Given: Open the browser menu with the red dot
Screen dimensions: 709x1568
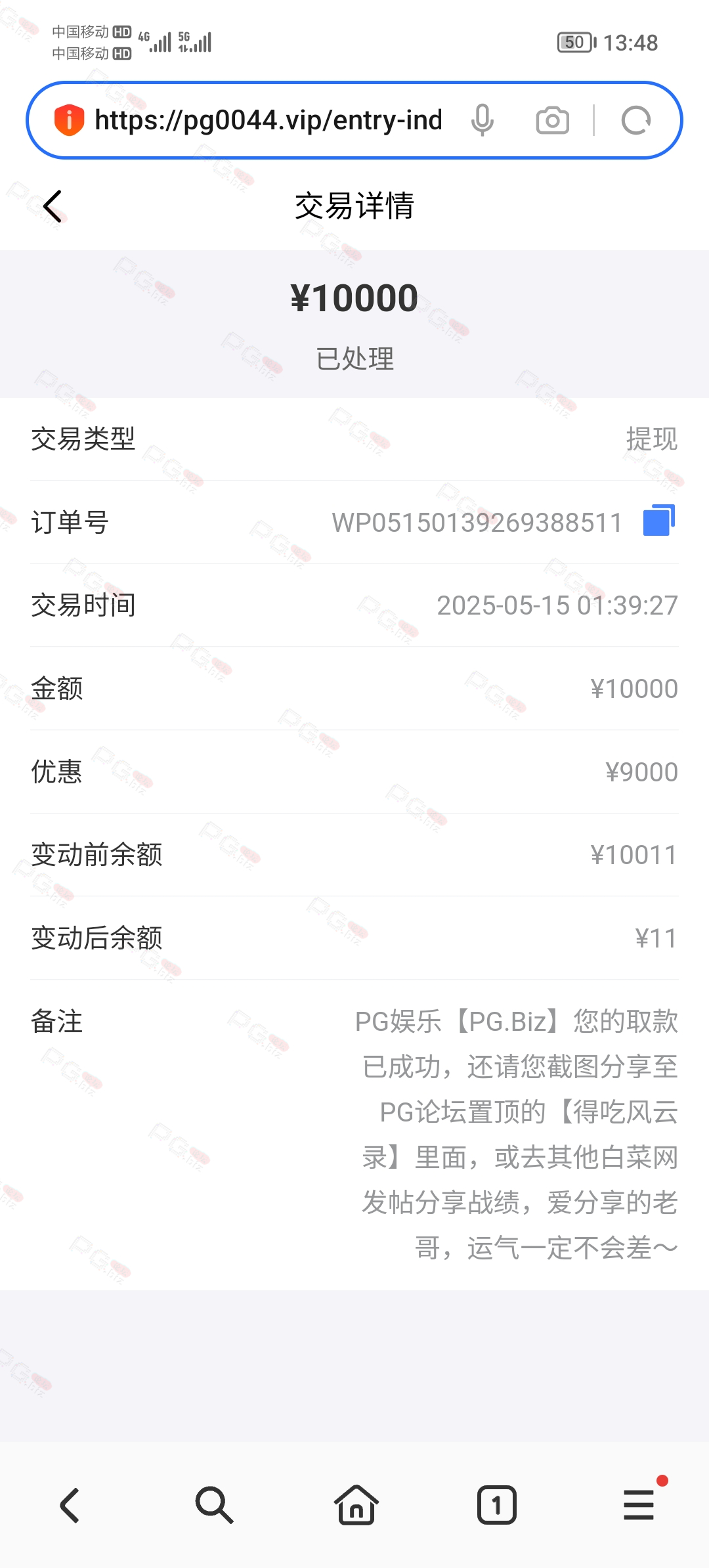Looking at the screenshot, I should point(639,1504).
